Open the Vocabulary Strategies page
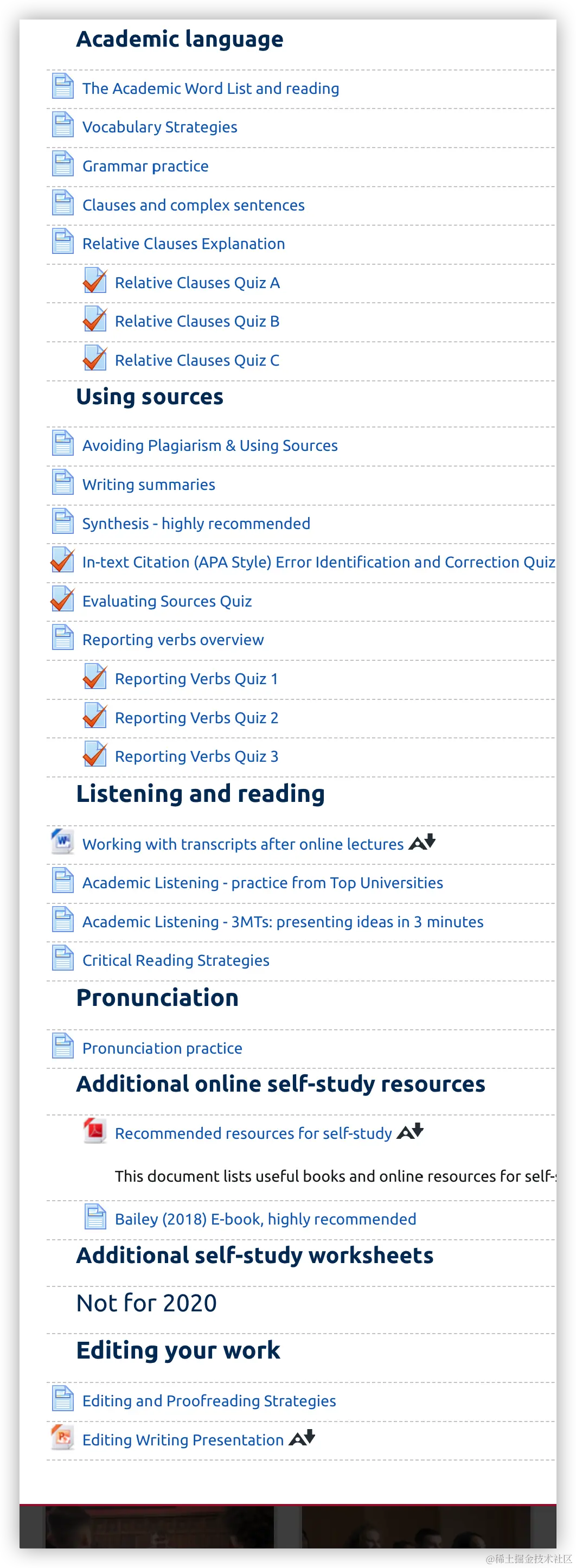 [159, 127]
